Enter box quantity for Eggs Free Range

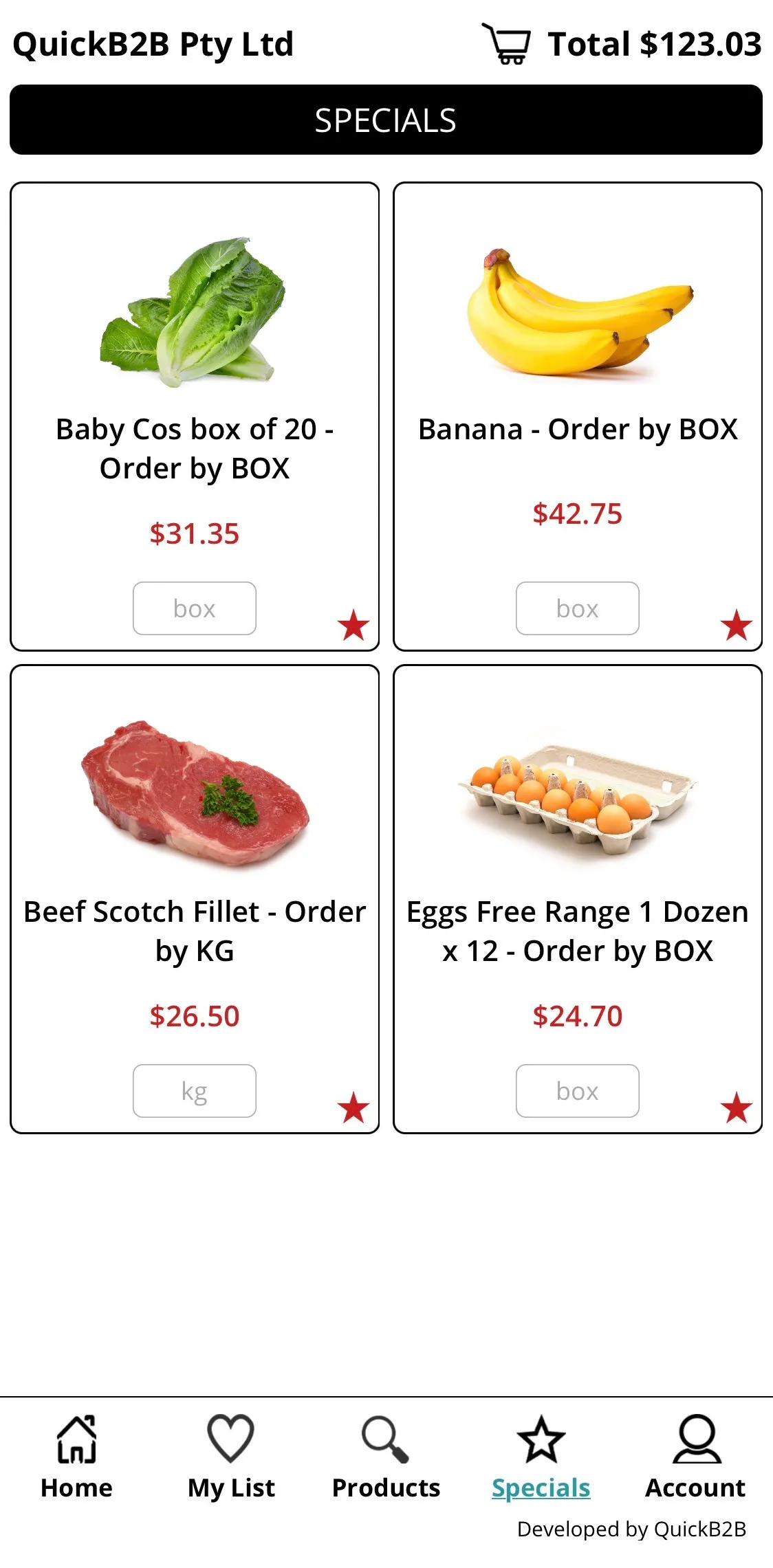(x=578, y=1091)
